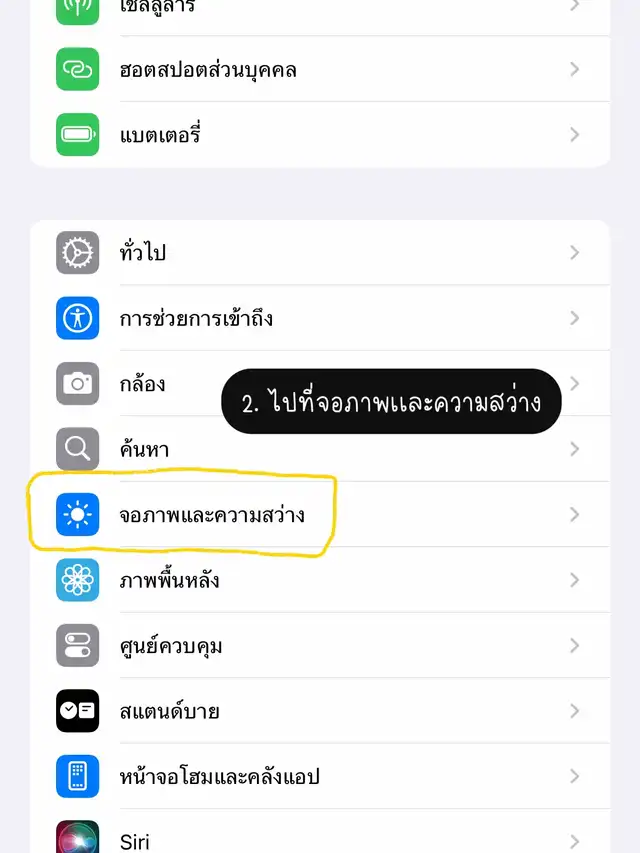Open Personal Hotspot (ฮอตสปอตส่วนบุคคล) settings

point(208,70)
